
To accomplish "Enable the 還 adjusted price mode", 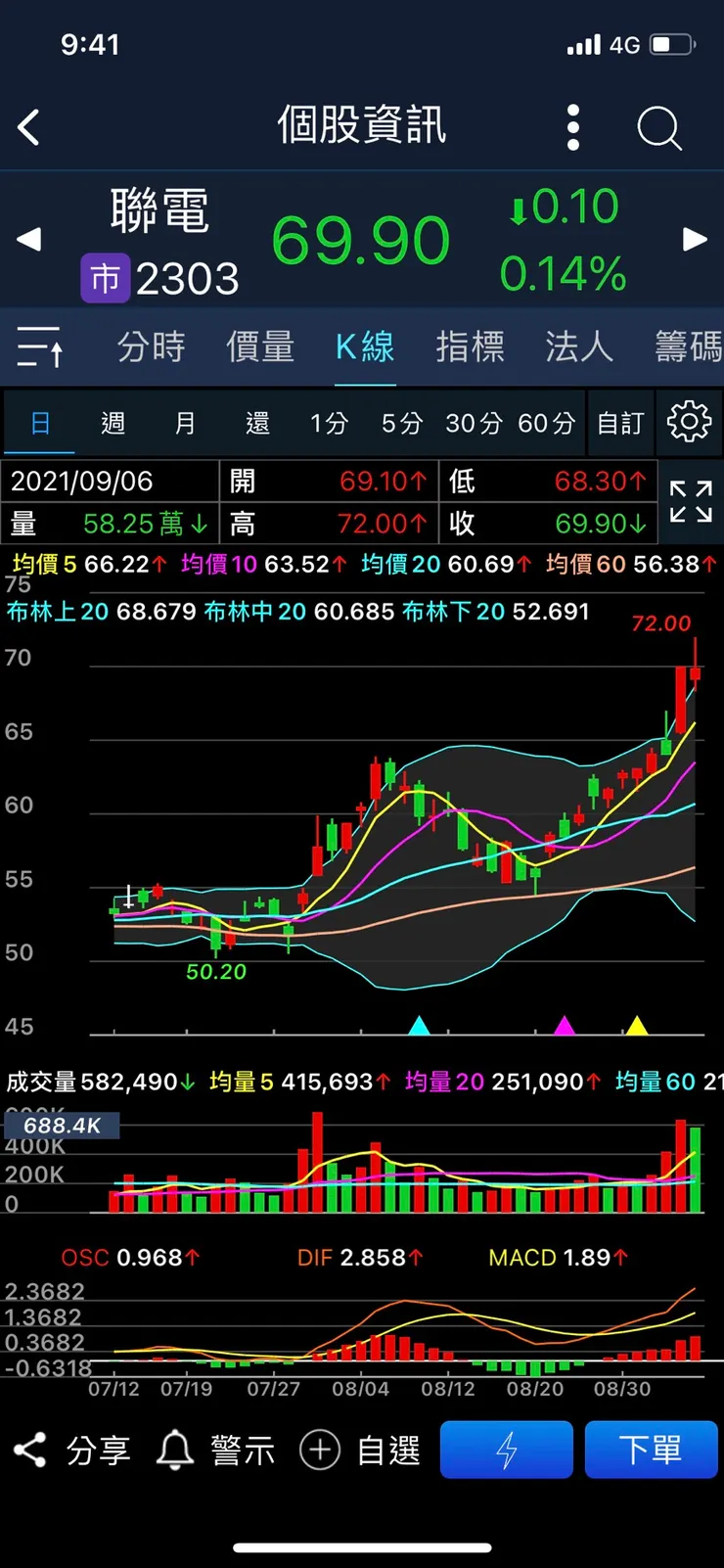I will 259,422.
